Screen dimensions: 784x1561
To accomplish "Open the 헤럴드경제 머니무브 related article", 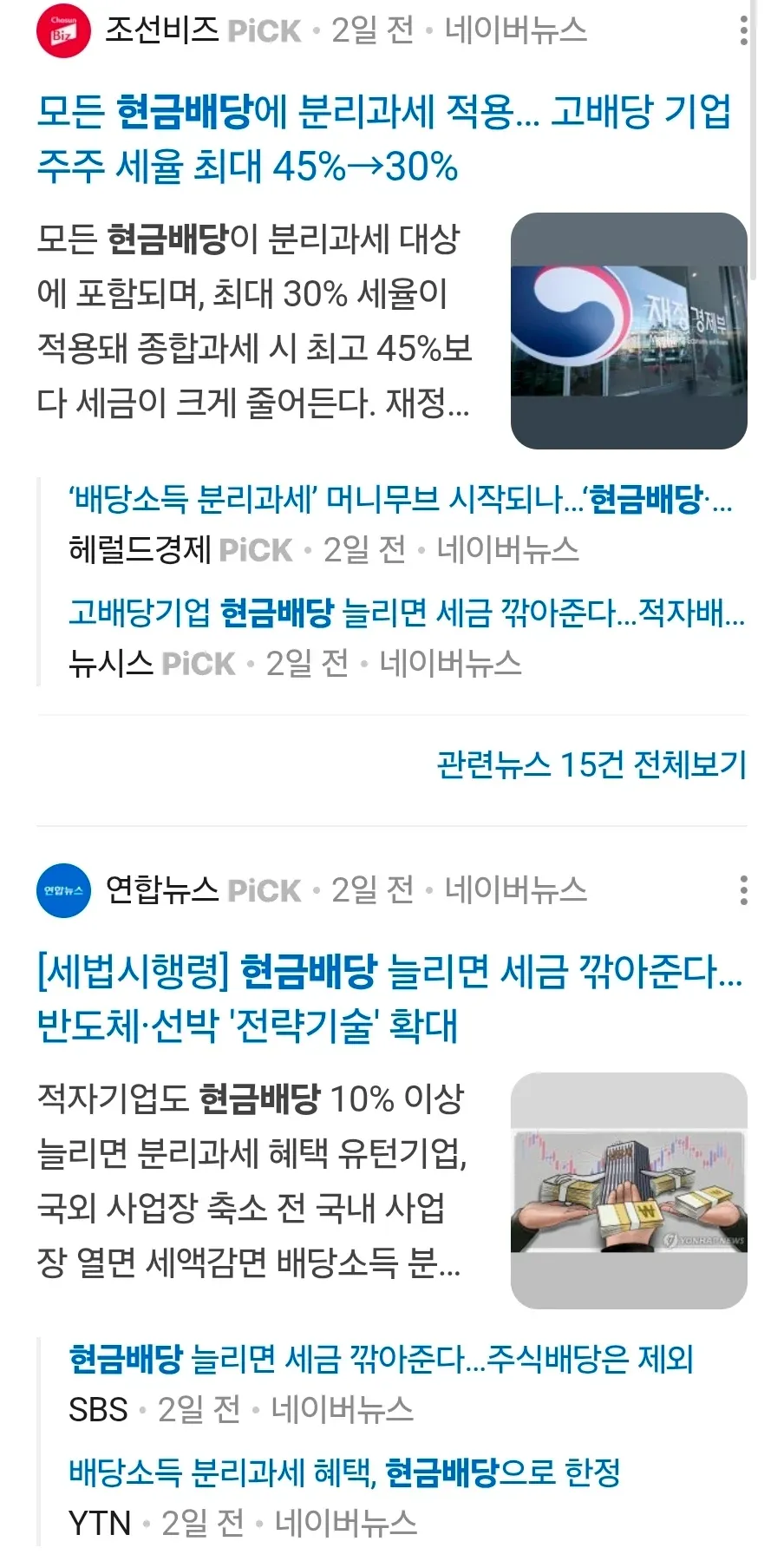I will pyautogui.click(x=401, y=496).
